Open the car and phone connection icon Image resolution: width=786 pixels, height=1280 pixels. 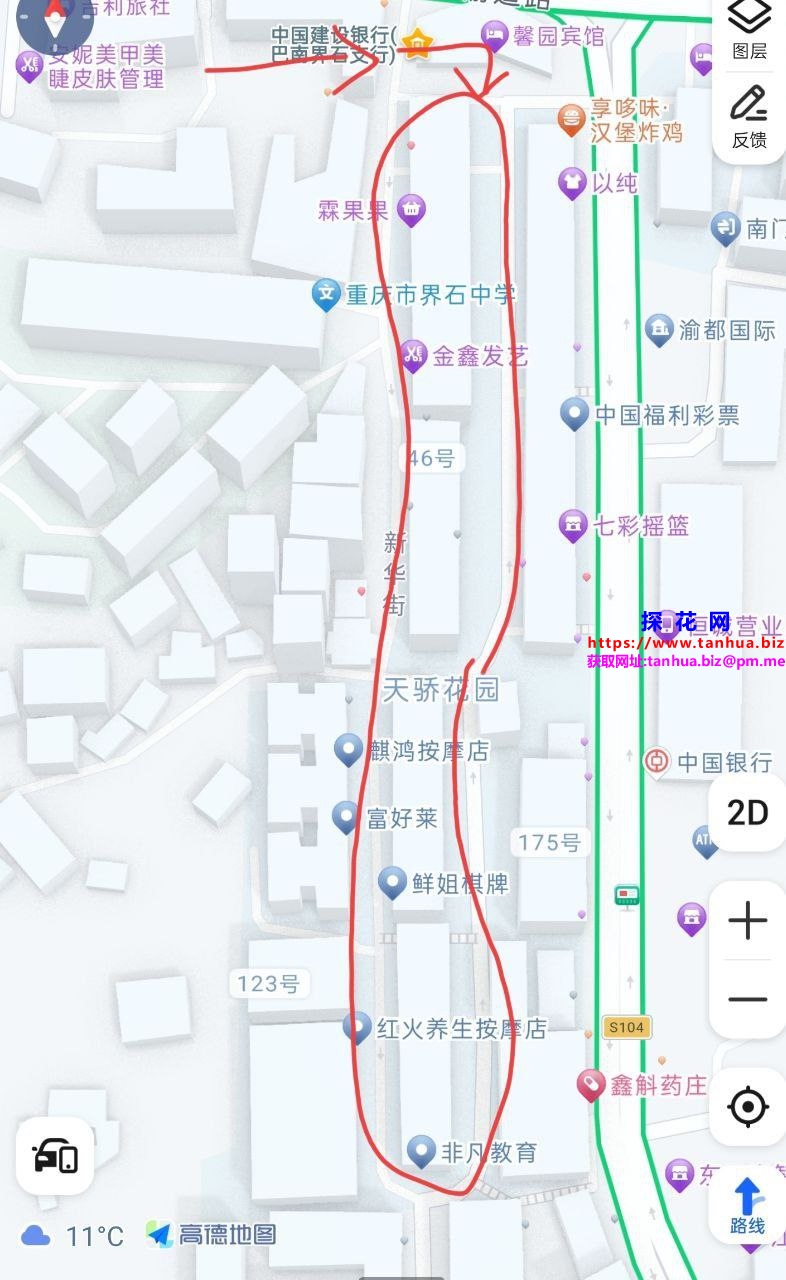[56, 1156]
